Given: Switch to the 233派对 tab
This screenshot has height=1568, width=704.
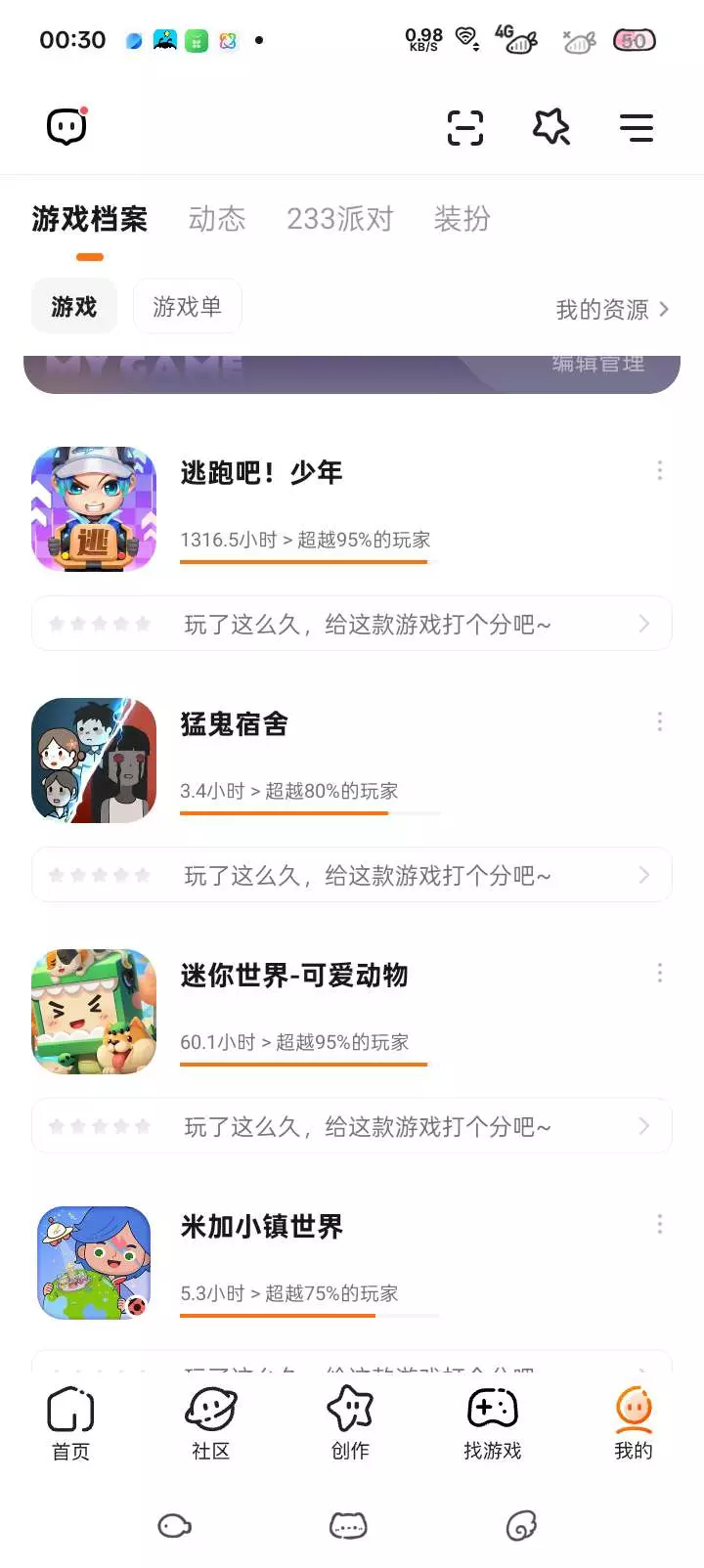Looking at the screenshot, I should coord(339,219).
